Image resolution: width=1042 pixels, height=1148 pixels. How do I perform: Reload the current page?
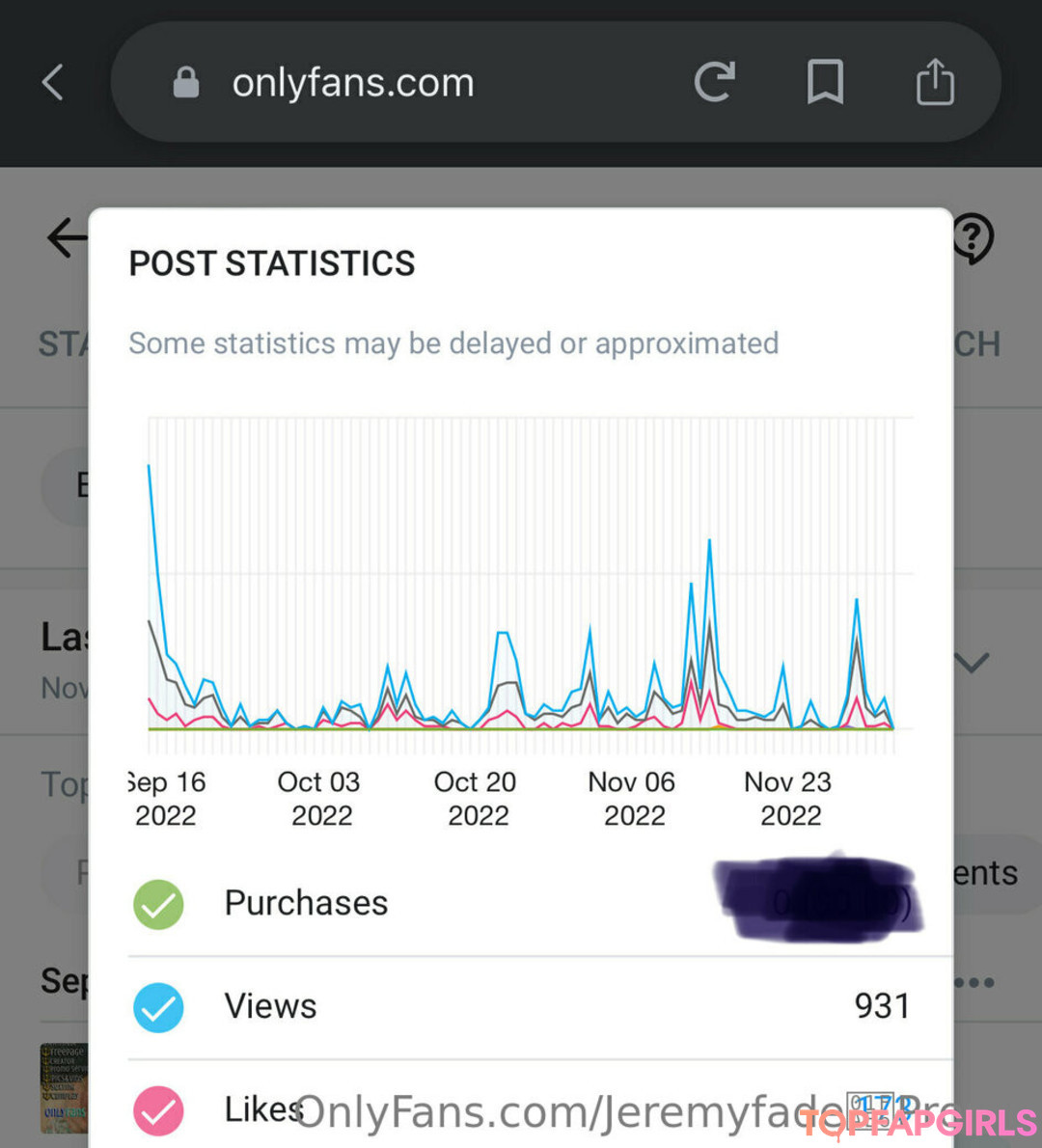(714, 82)
